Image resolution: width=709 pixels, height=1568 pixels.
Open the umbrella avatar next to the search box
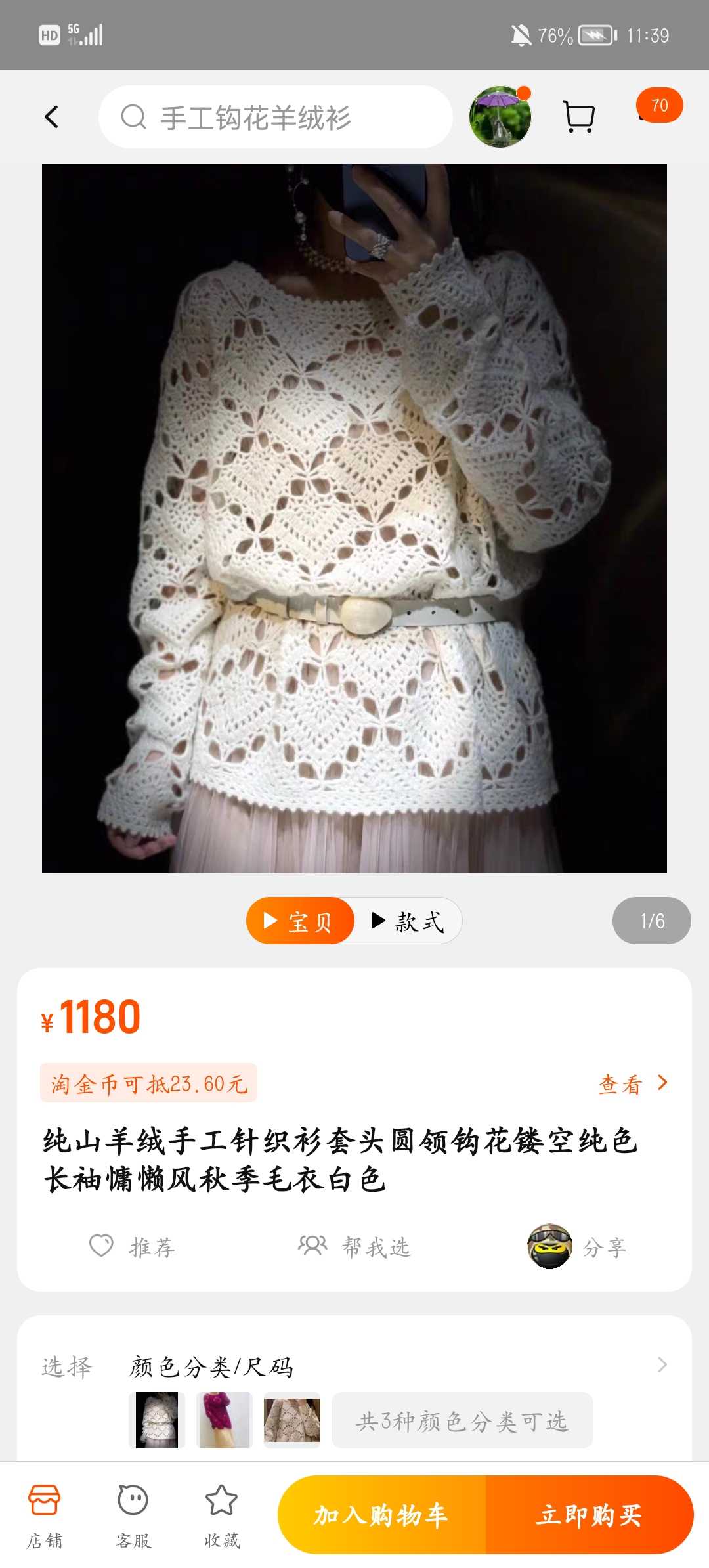point(500,117)
